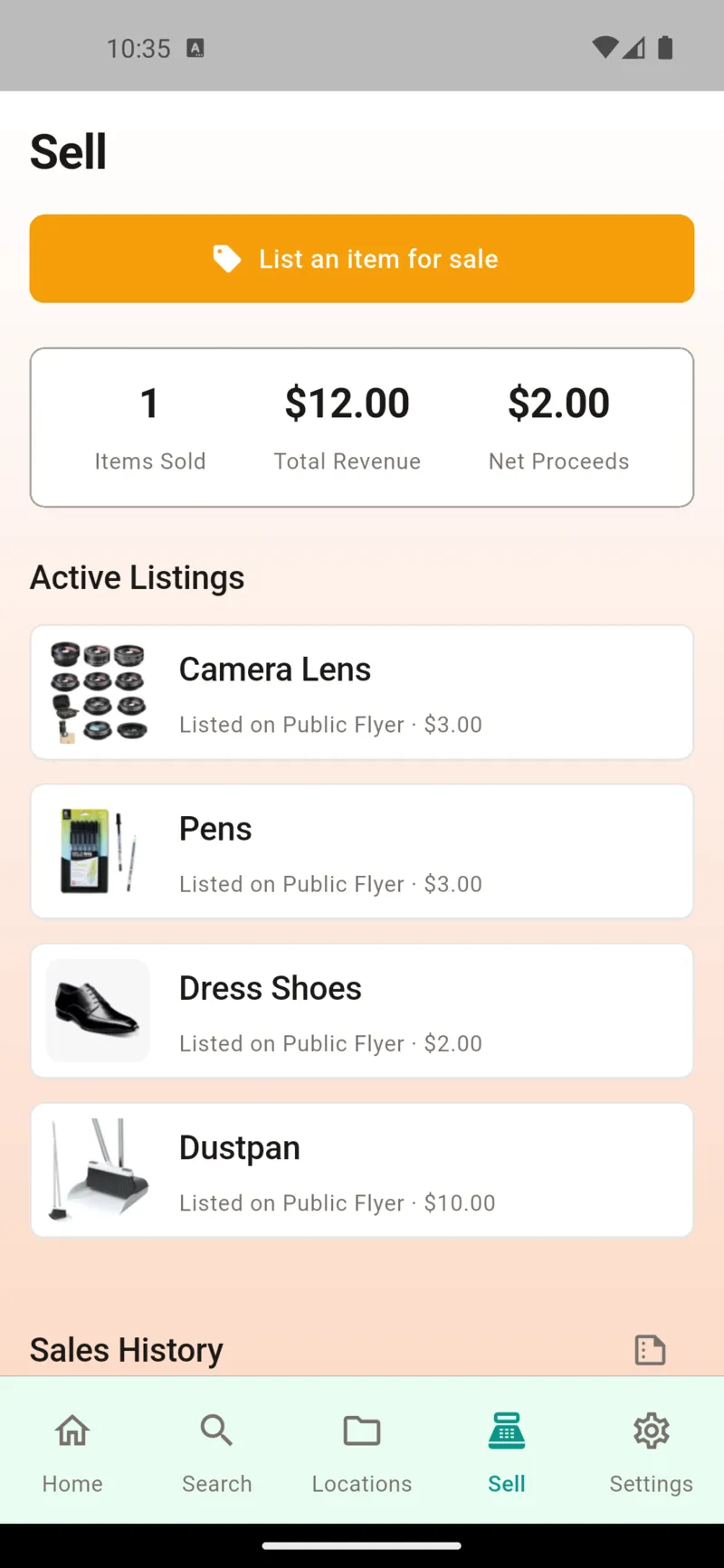Viewport: 724px width, 1568px height.
Task: Tap the Camera Lens thumbnail image
Action: pyautogui.click(x=98, y=691)
